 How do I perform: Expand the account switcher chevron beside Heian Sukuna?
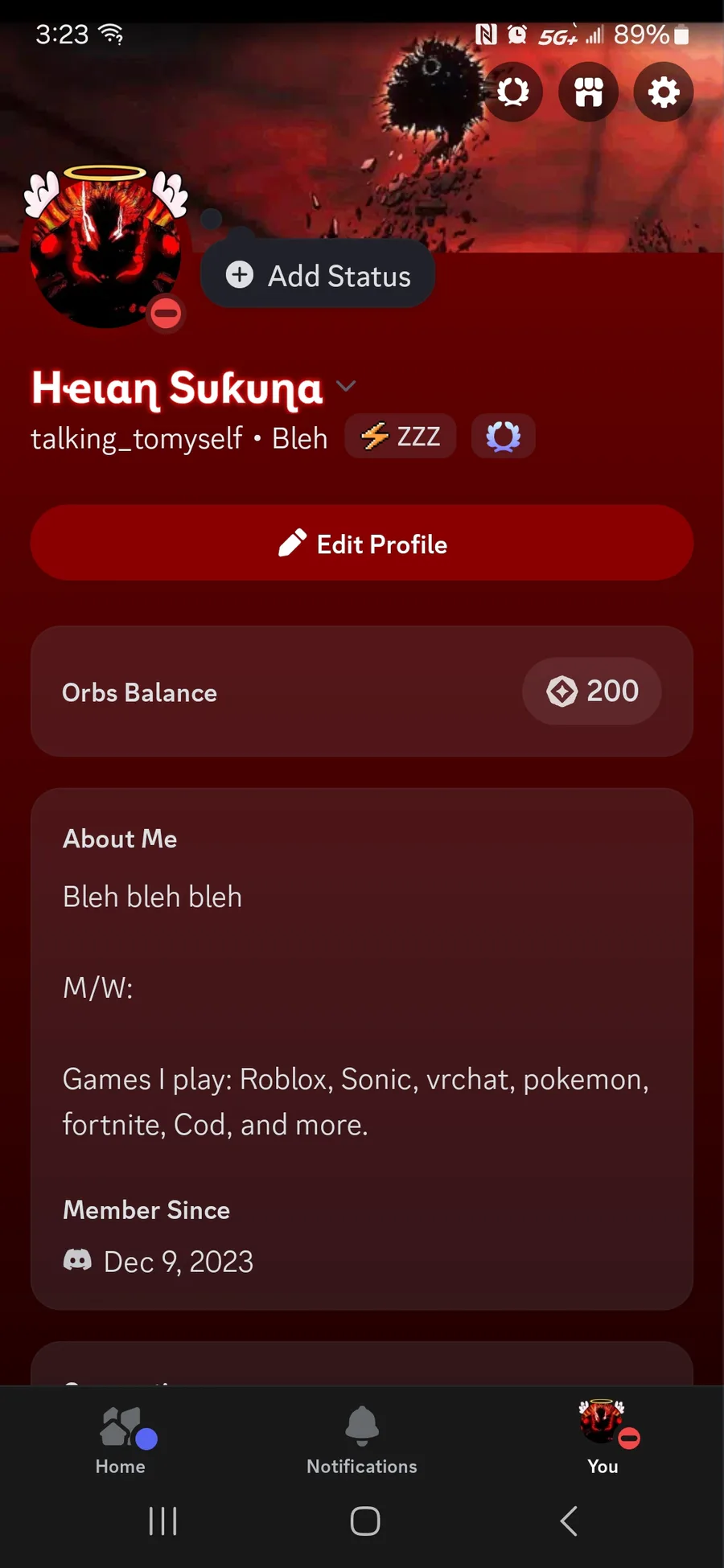(x=346, y=387)
